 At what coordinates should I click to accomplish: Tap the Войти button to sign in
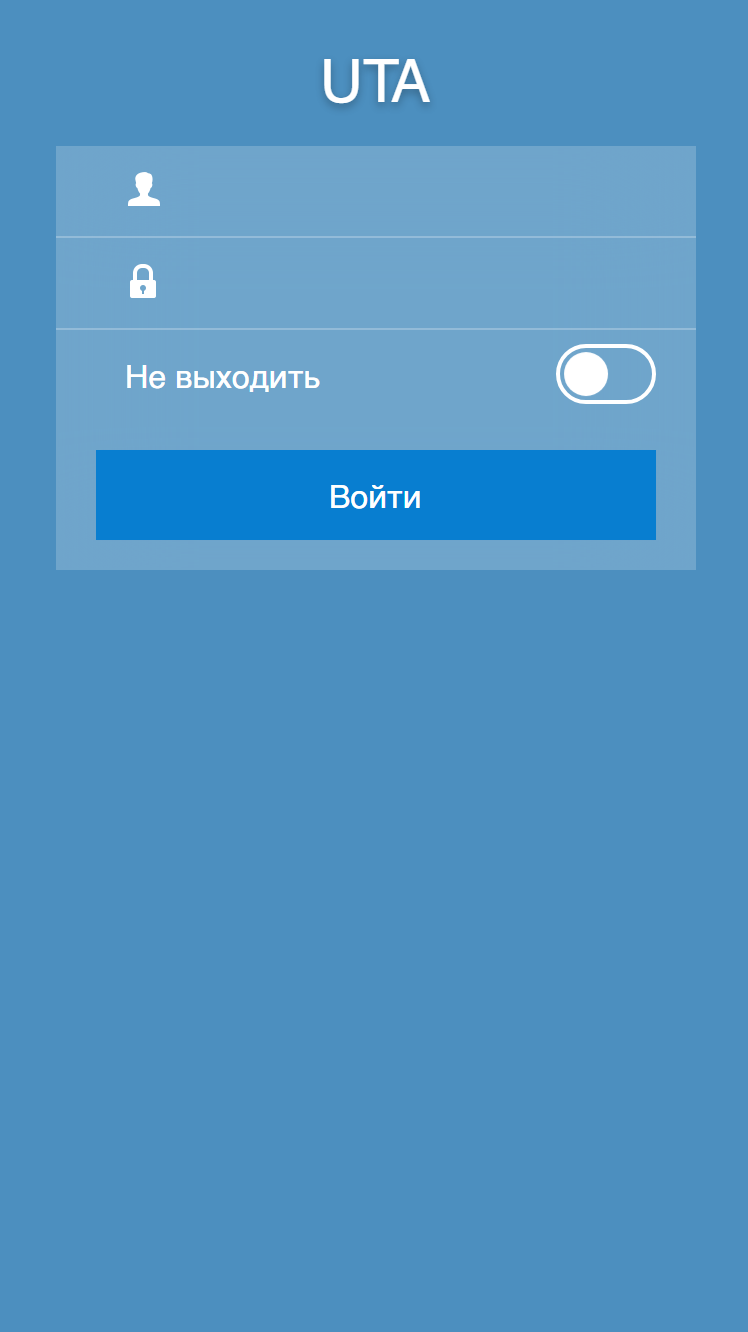[x=375, y=495]
